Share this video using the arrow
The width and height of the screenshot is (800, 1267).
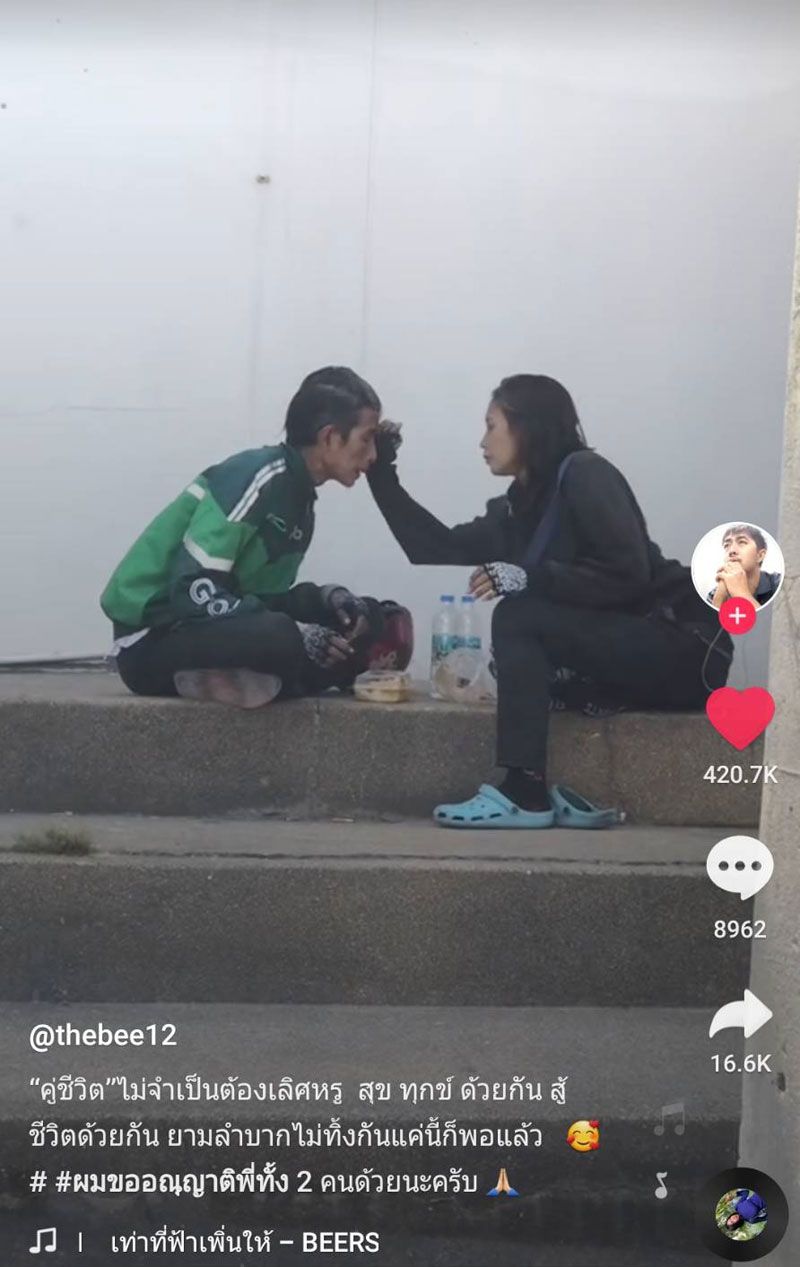740,1016
